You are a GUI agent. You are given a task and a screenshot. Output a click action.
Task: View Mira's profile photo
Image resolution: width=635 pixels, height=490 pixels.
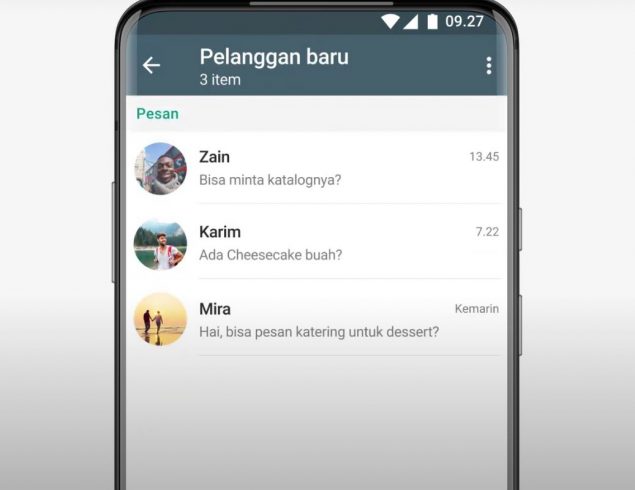pos(160,320)
